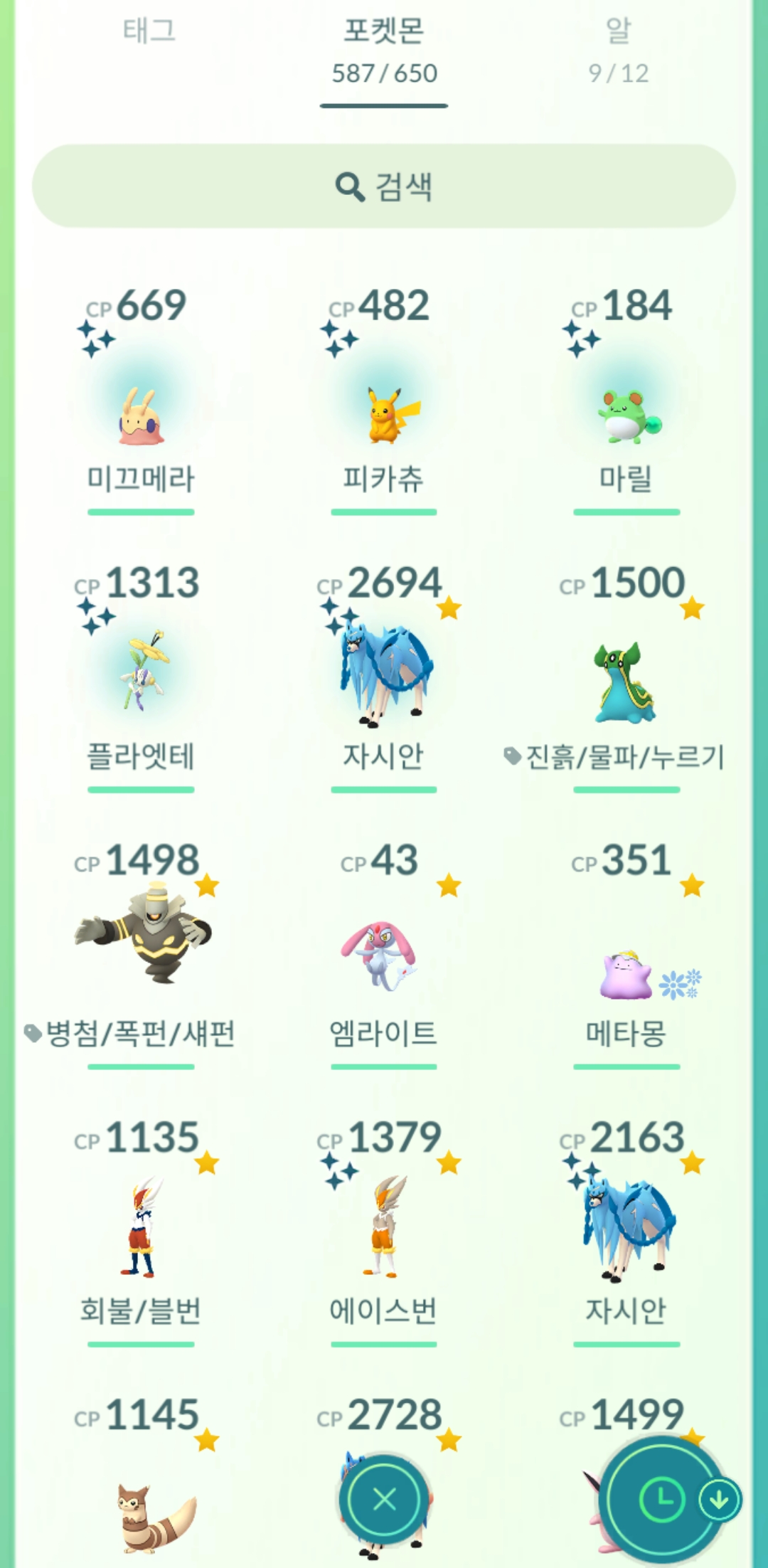Switch to the 태그 tab
Screen dimensions: 768x1568
tap(149, 31)
